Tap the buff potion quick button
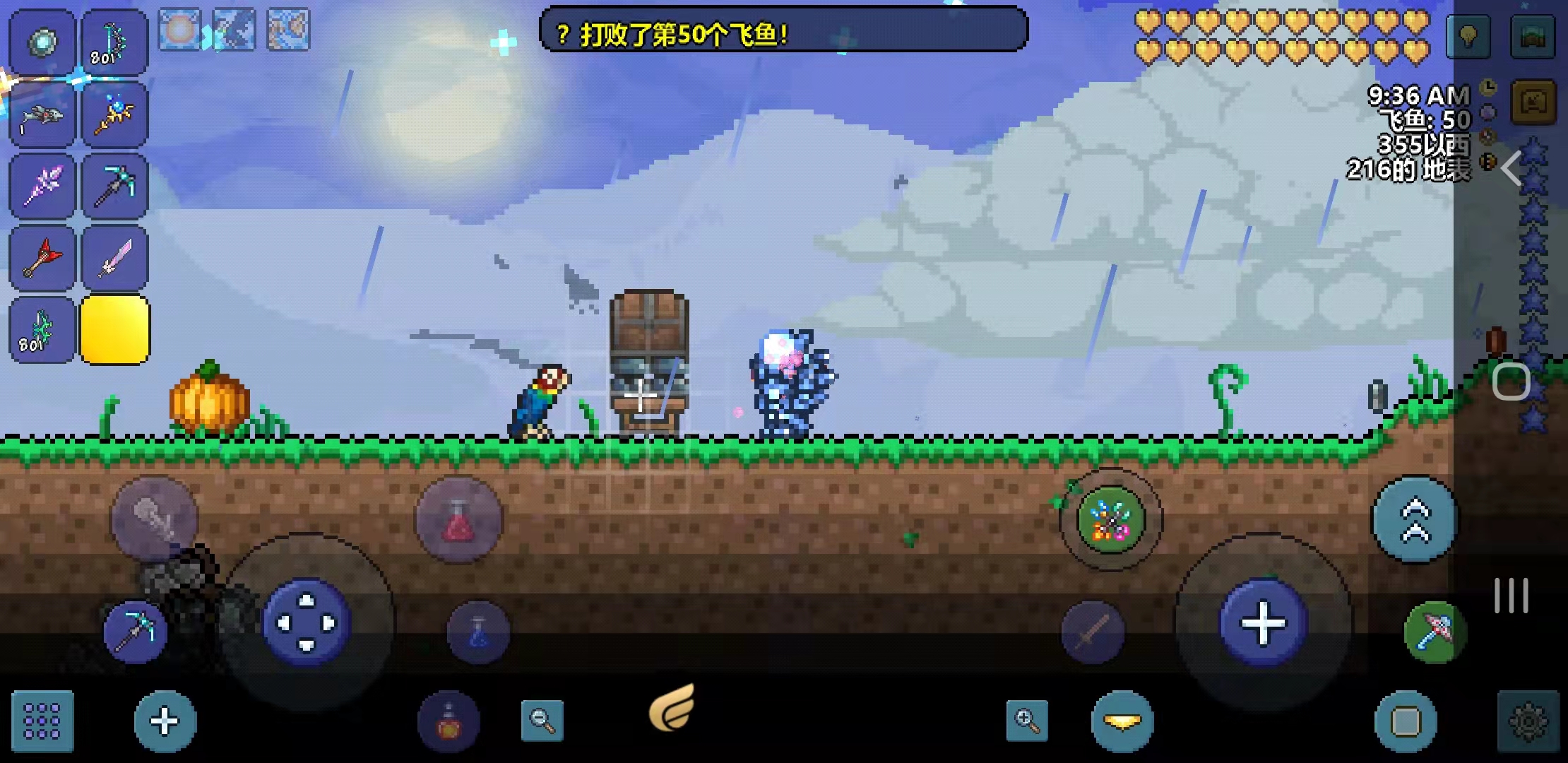This screenshot has height=763, width=1568. [x=448, y=721]
